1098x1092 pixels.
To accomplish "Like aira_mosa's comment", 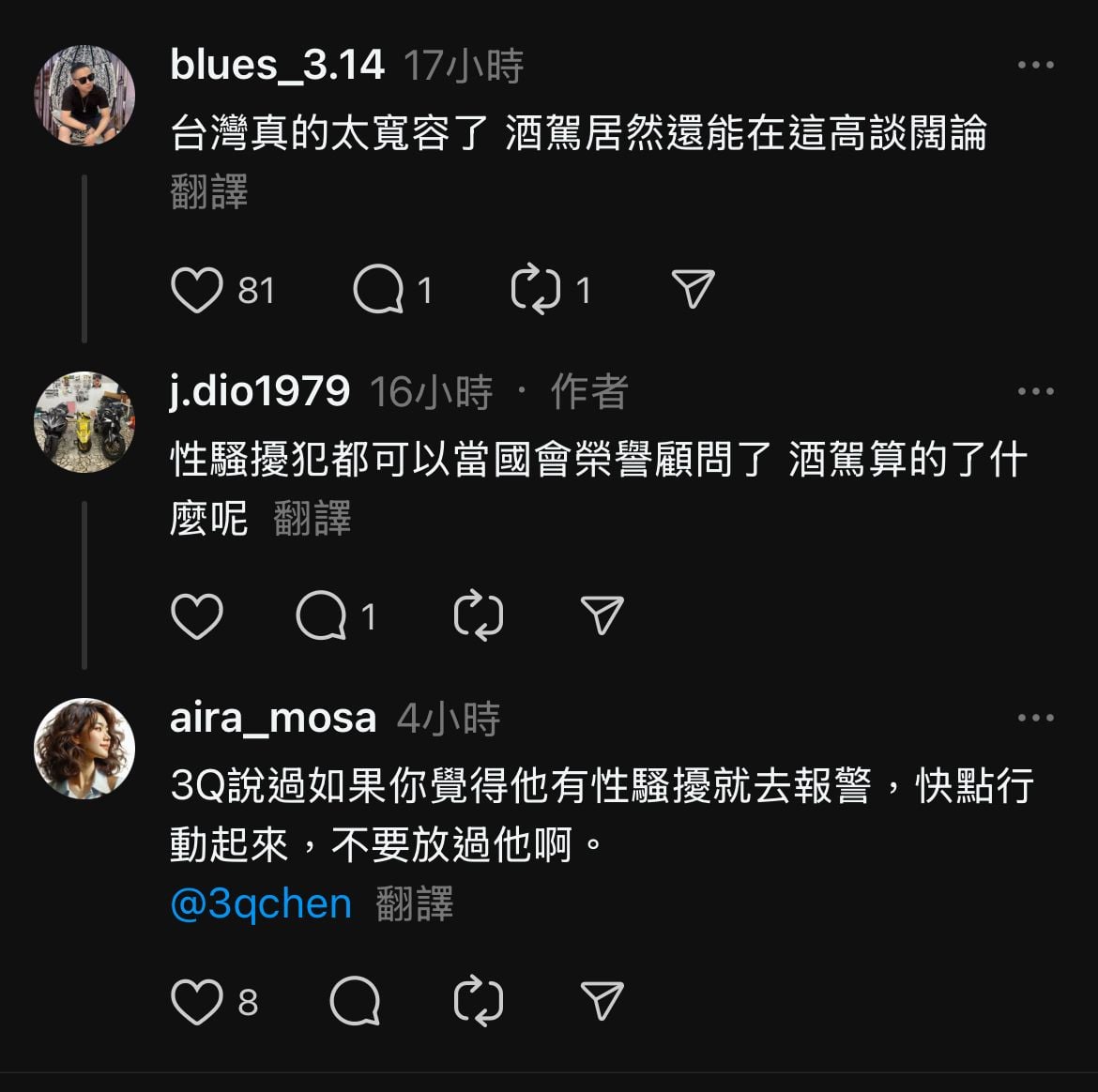I will tap(197, 1001).
